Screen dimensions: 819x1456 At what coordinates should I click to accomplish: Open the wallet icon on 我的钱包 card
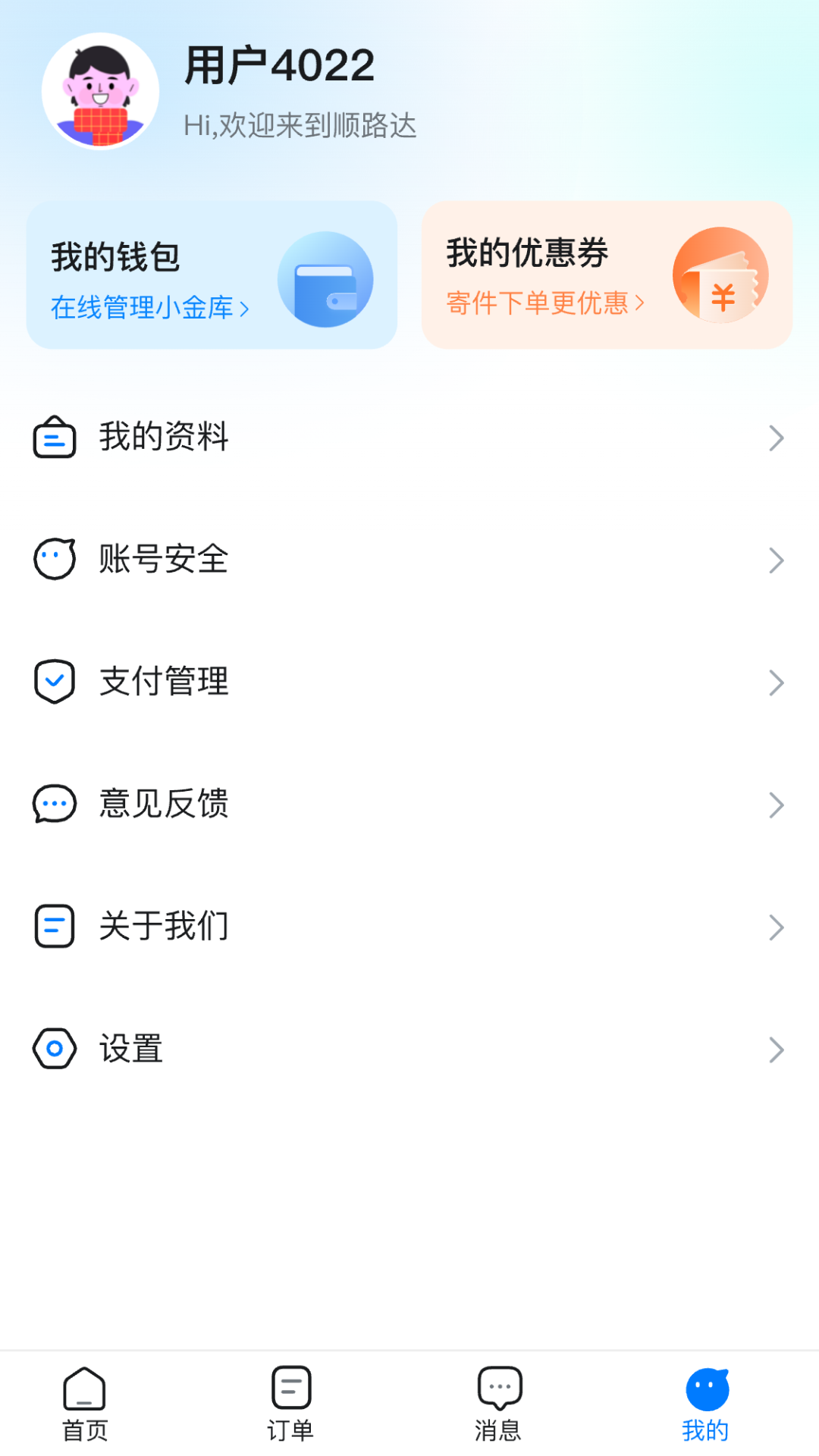(326, 279)
